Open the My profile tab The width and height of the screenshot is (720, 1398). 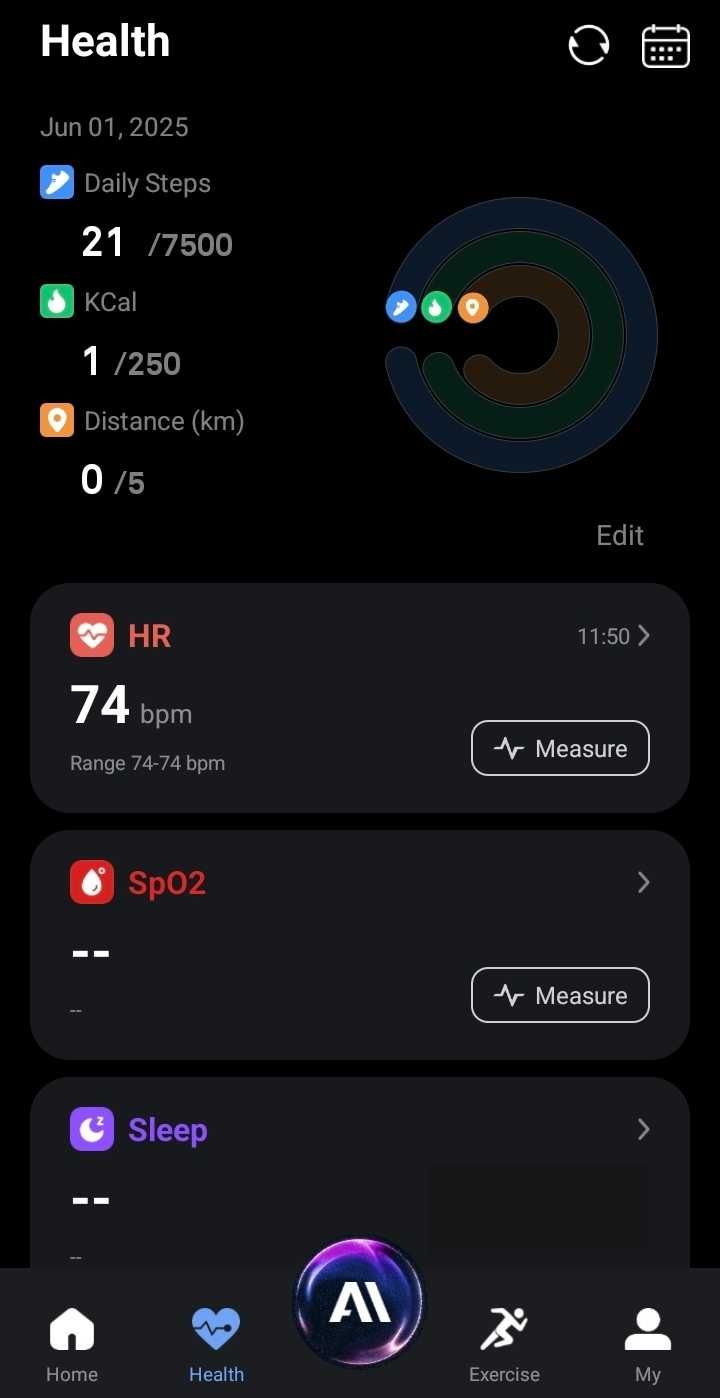coord(648,1343)
